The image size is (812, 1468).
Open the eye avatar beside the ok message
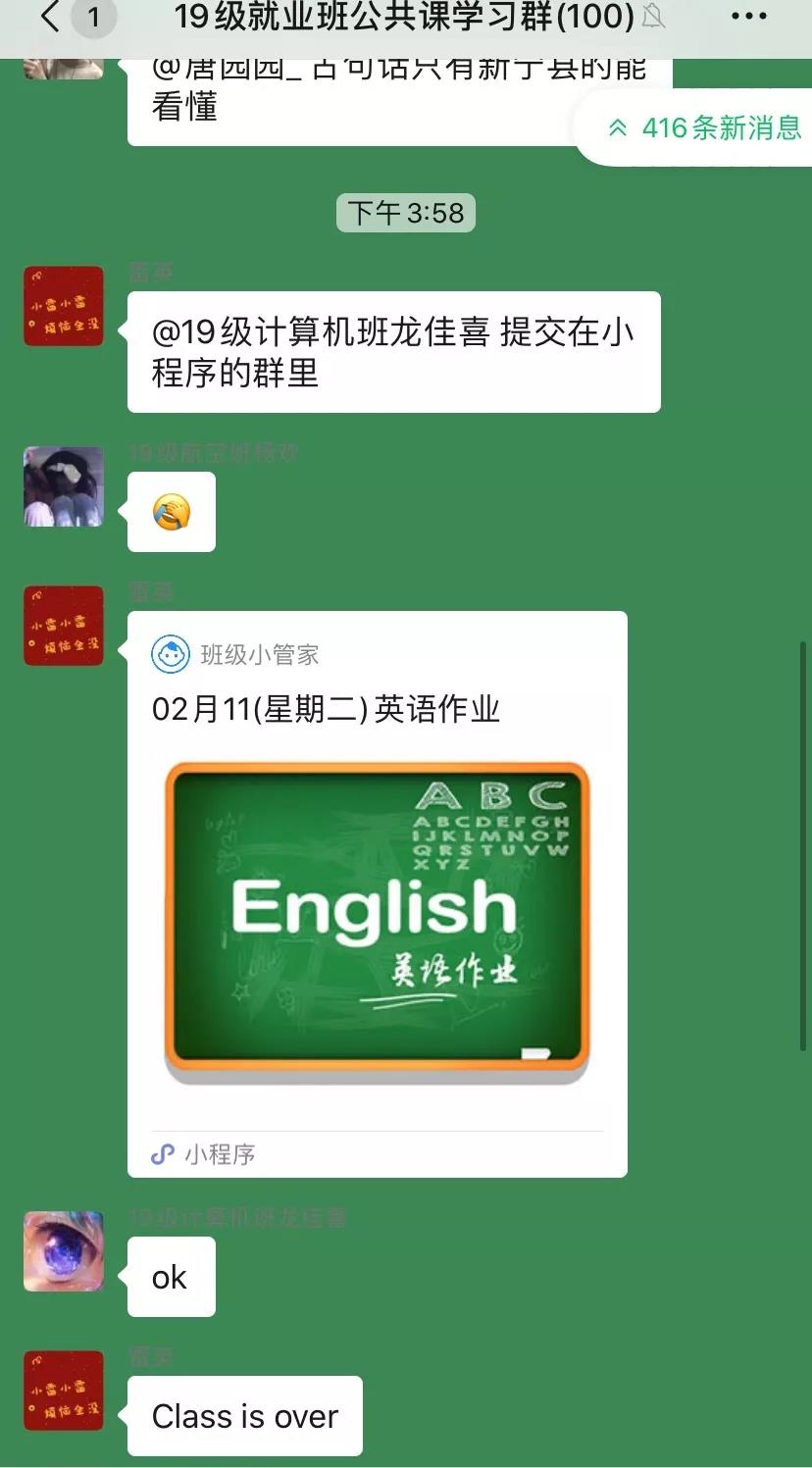pos(64,1251)
